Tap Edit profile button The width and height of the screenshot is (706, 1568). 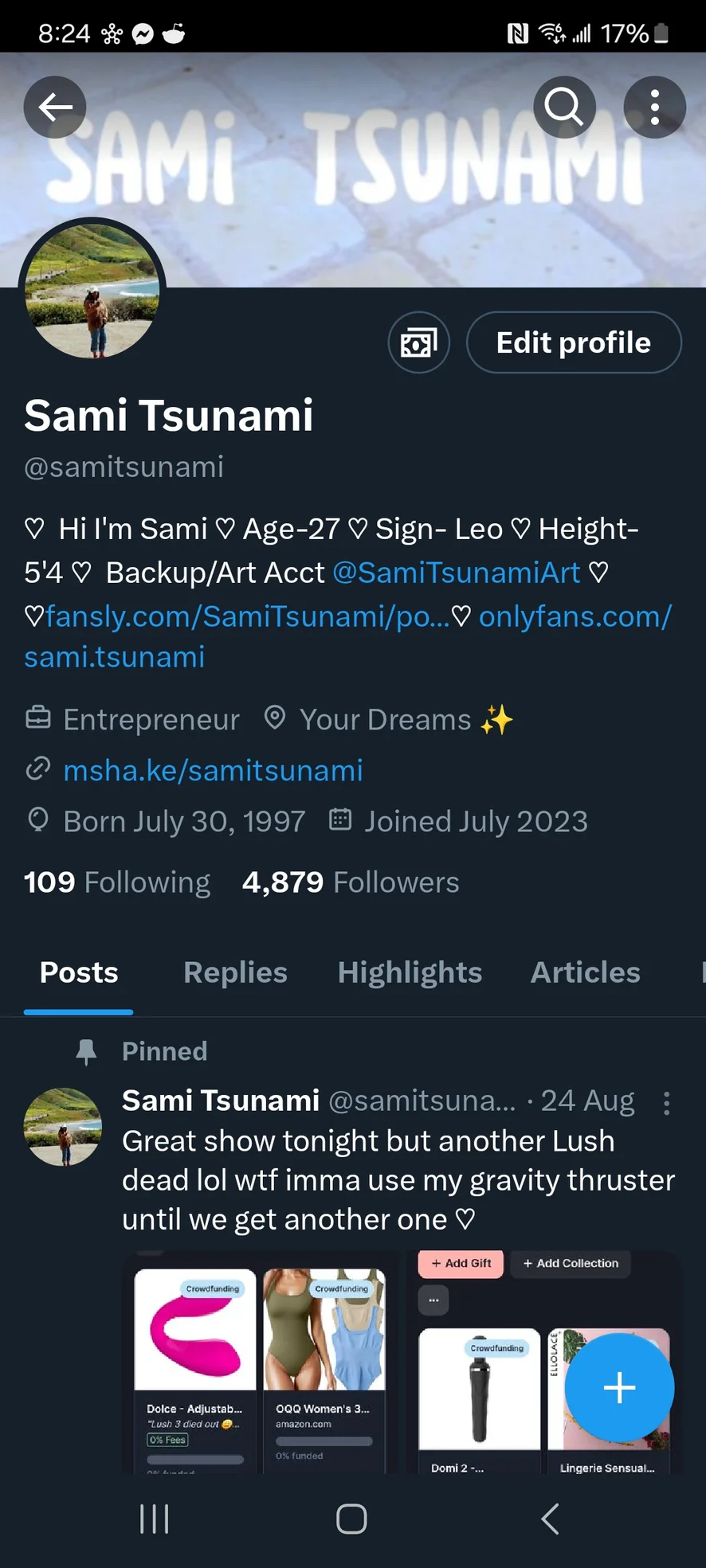coord(573,342)
